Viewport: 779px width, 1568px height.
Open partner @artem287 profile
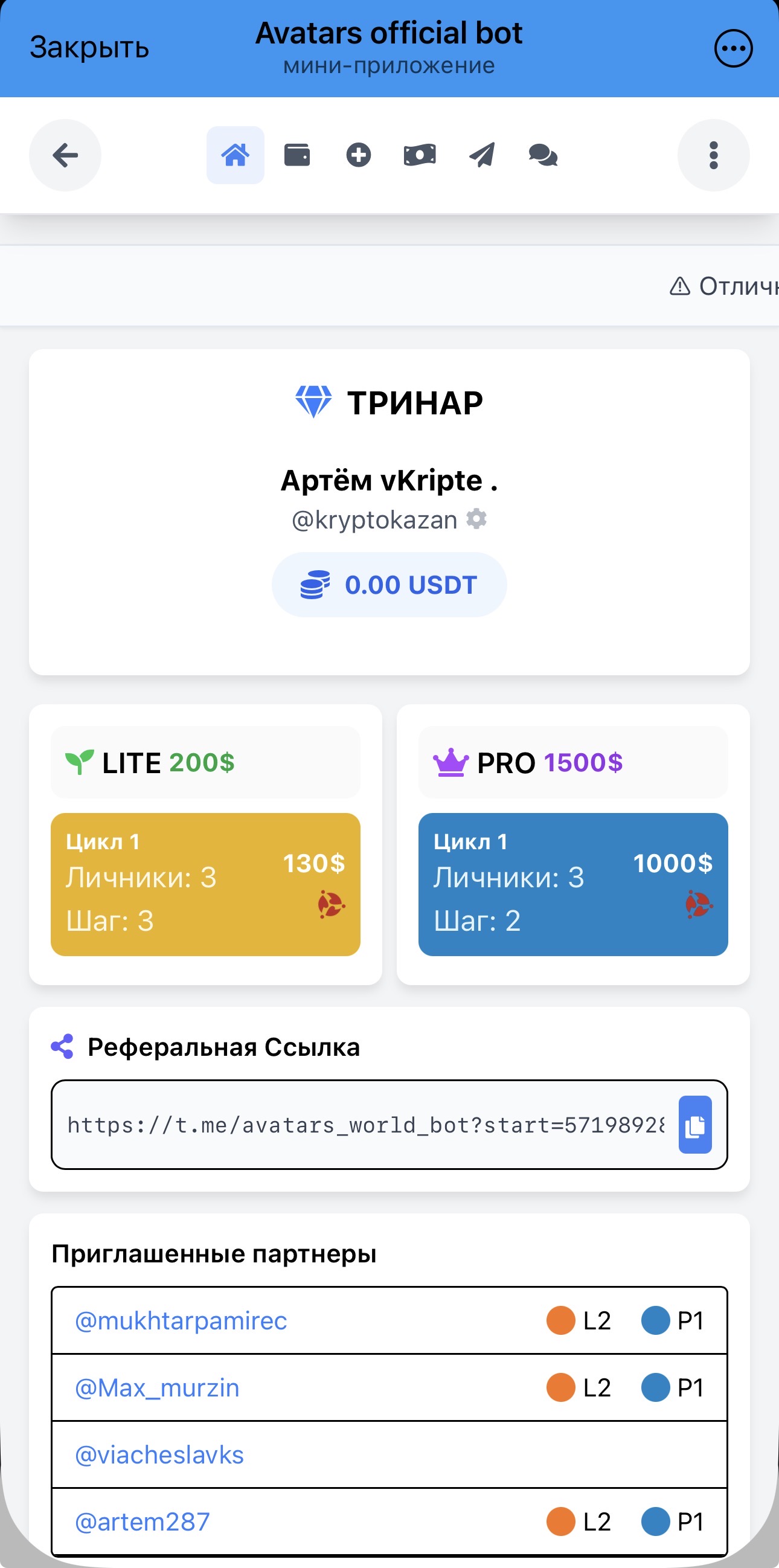point(143,1521)
